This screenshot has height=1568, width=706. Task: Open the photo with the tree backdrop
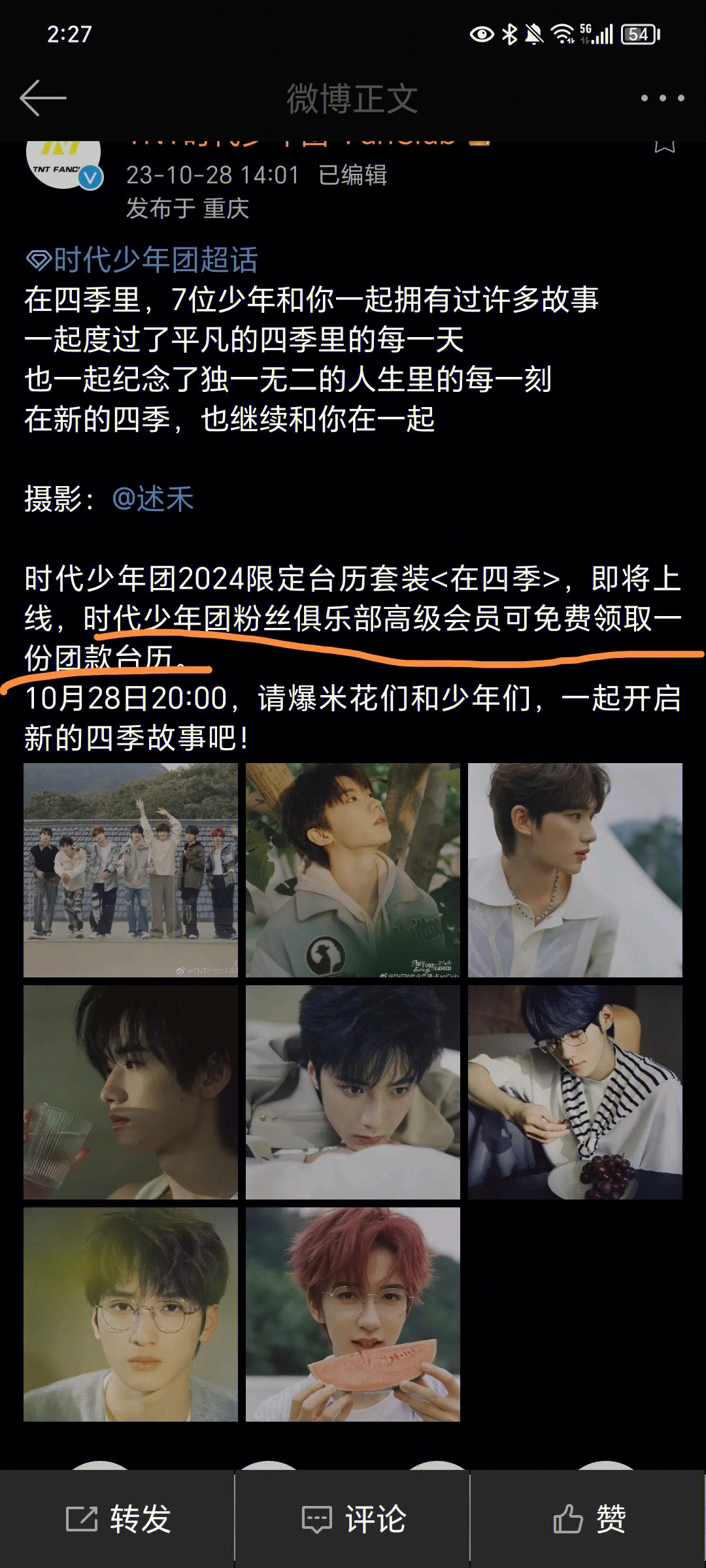[x=353, y=870]
